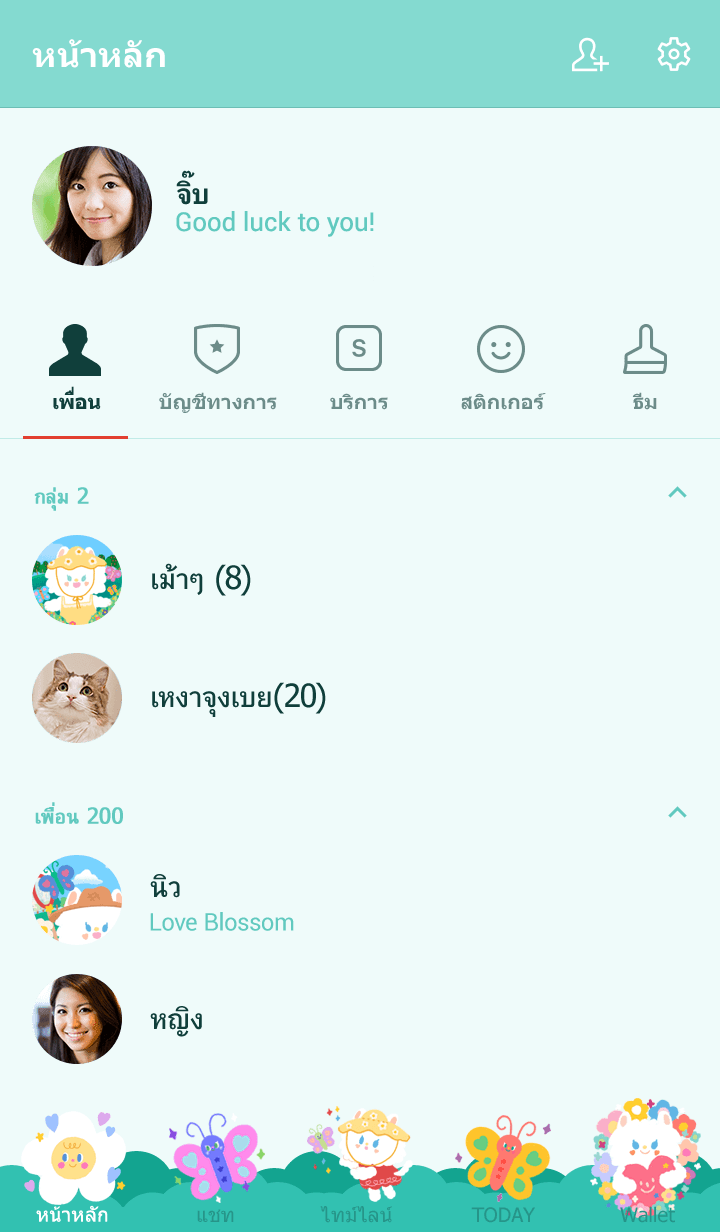Open the add friend icon
The height and width of the screenshot is (1232, 720).
coord(590,55)
